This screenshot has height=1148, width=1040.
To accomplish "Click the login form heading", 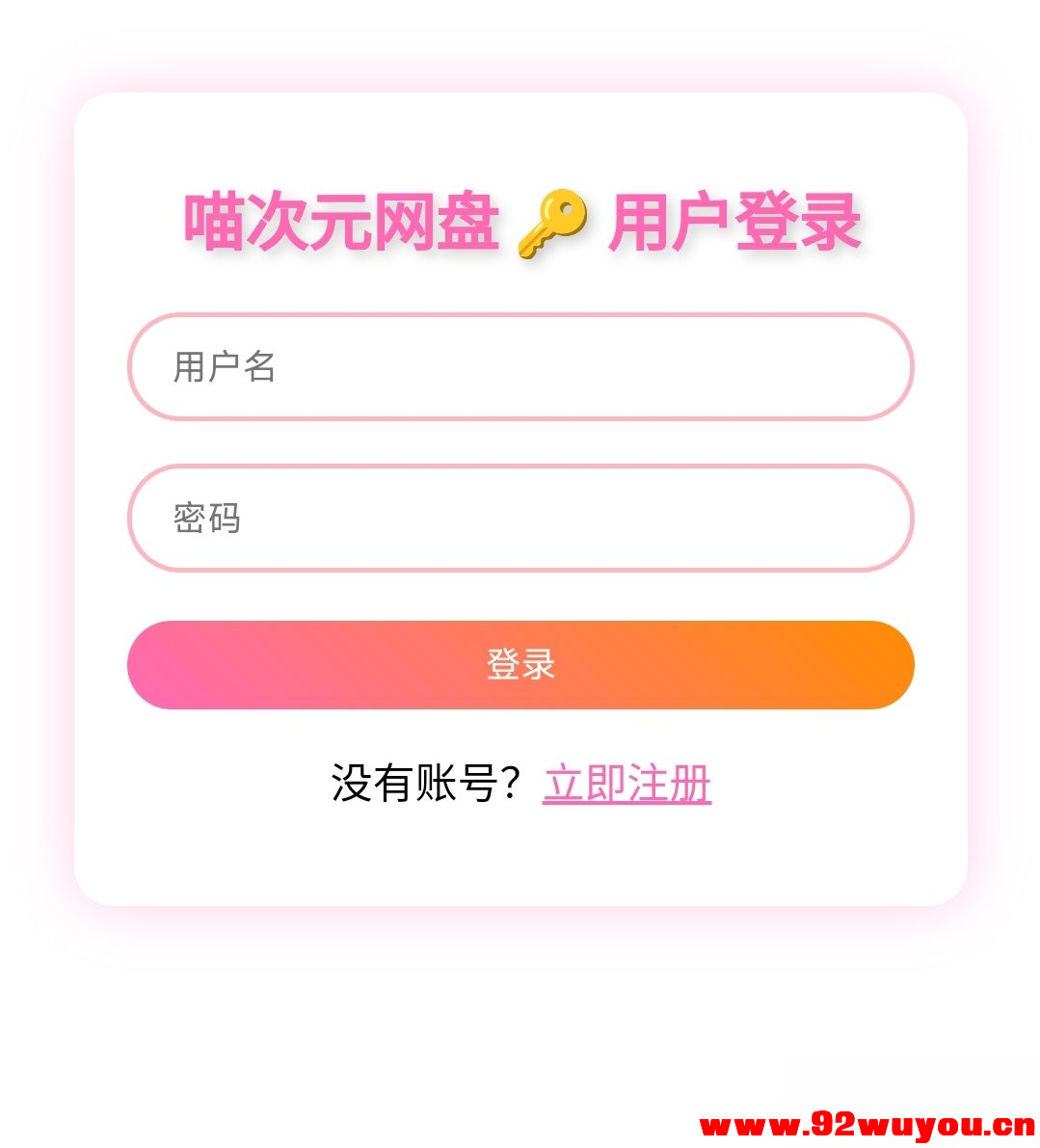I will [520, 224].
